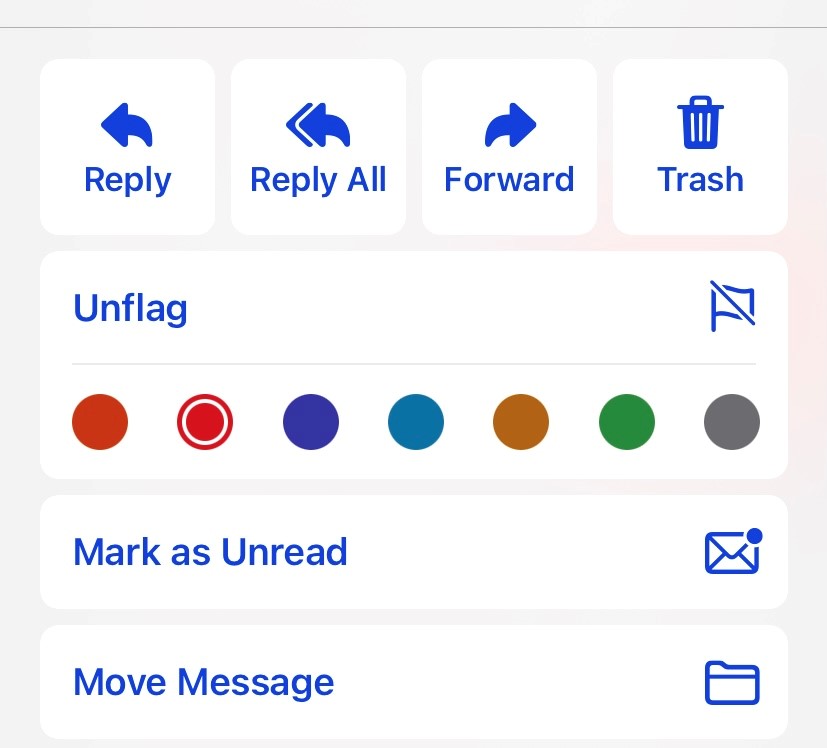Pick the gray flag color
827x748 pixels.
732,422
